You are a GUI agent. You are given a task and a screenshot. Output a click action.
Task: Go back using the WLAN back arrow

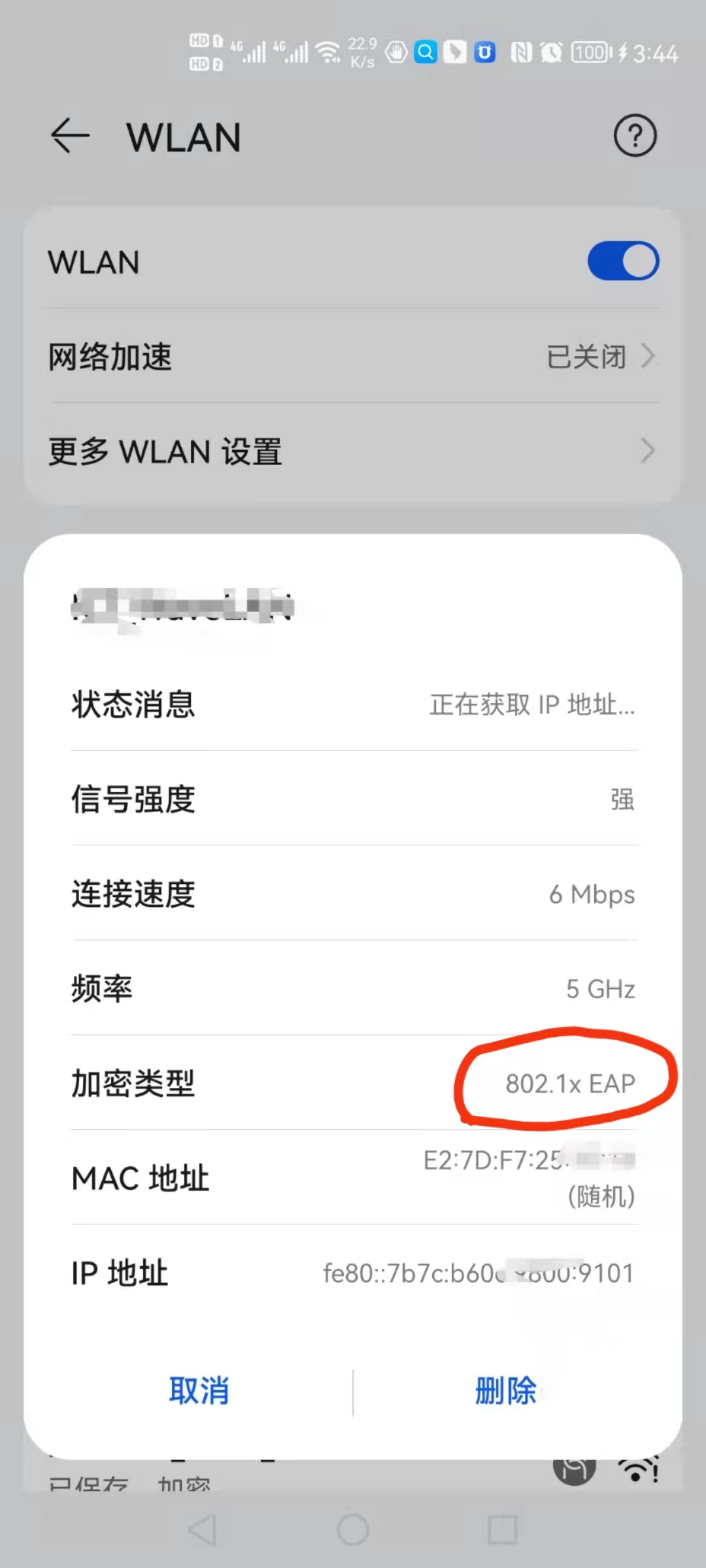tap(70, 136)
